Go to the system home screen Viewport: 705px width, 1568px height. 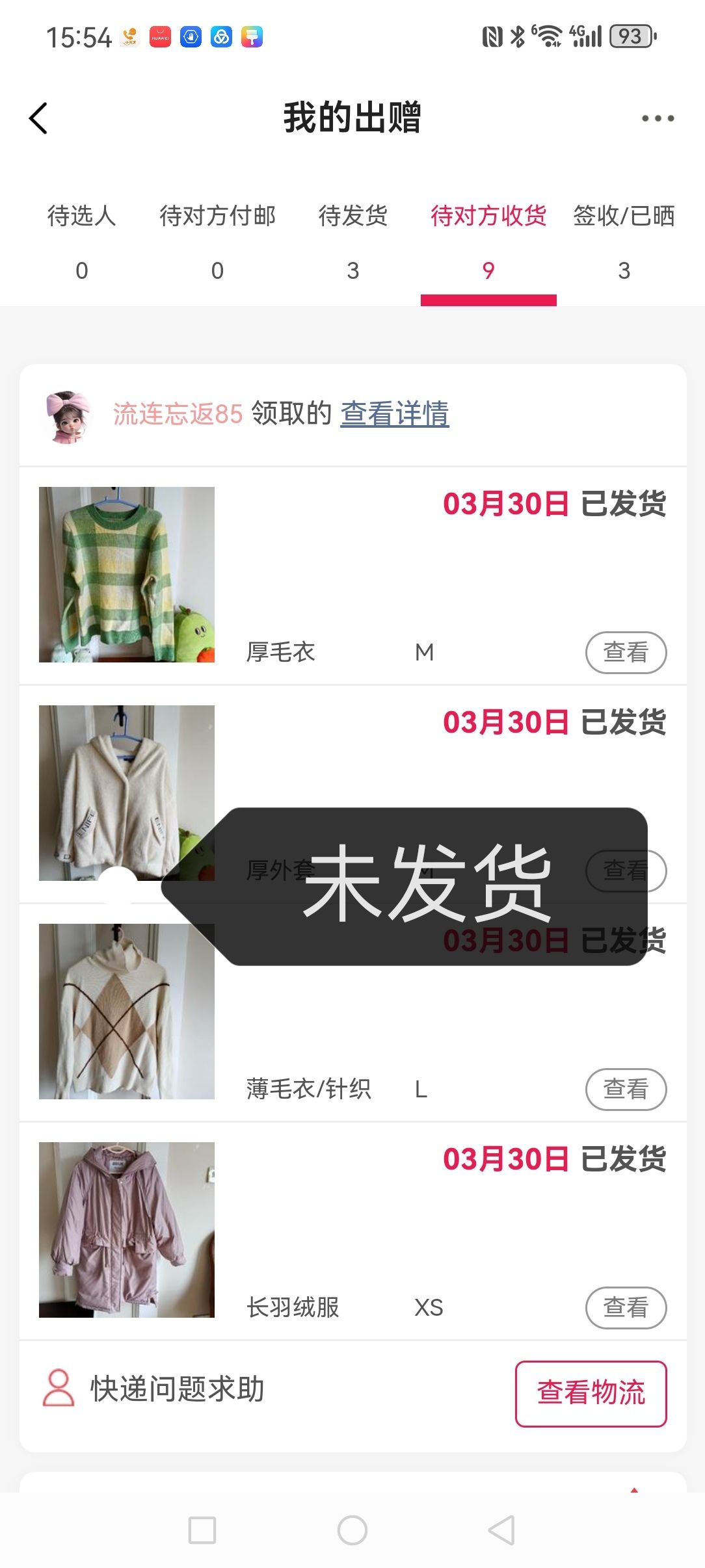[352, 1530]
